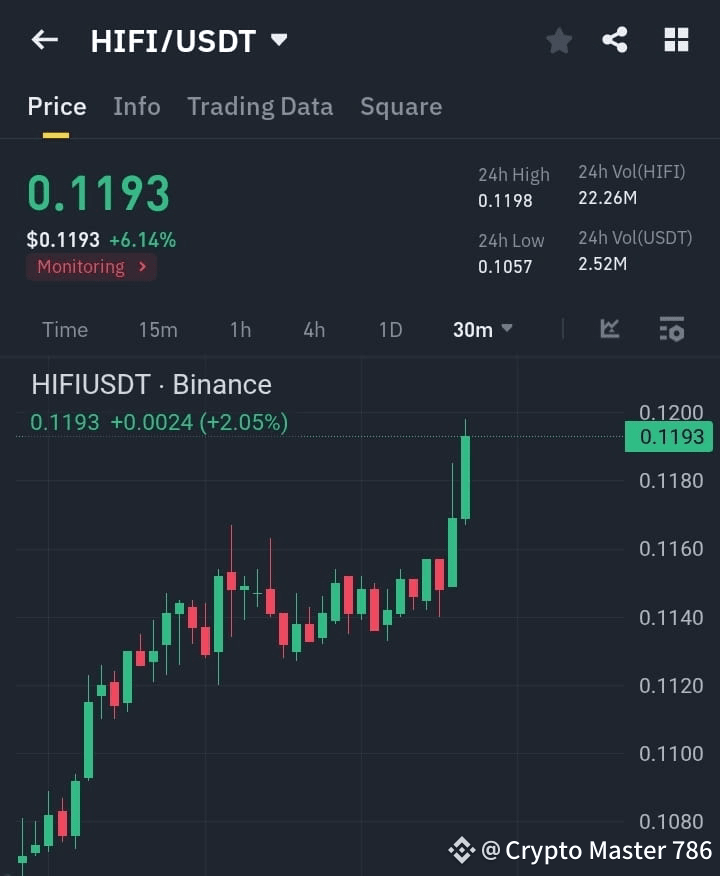
Task: Select the Info tab
Action: pos(137,106)
